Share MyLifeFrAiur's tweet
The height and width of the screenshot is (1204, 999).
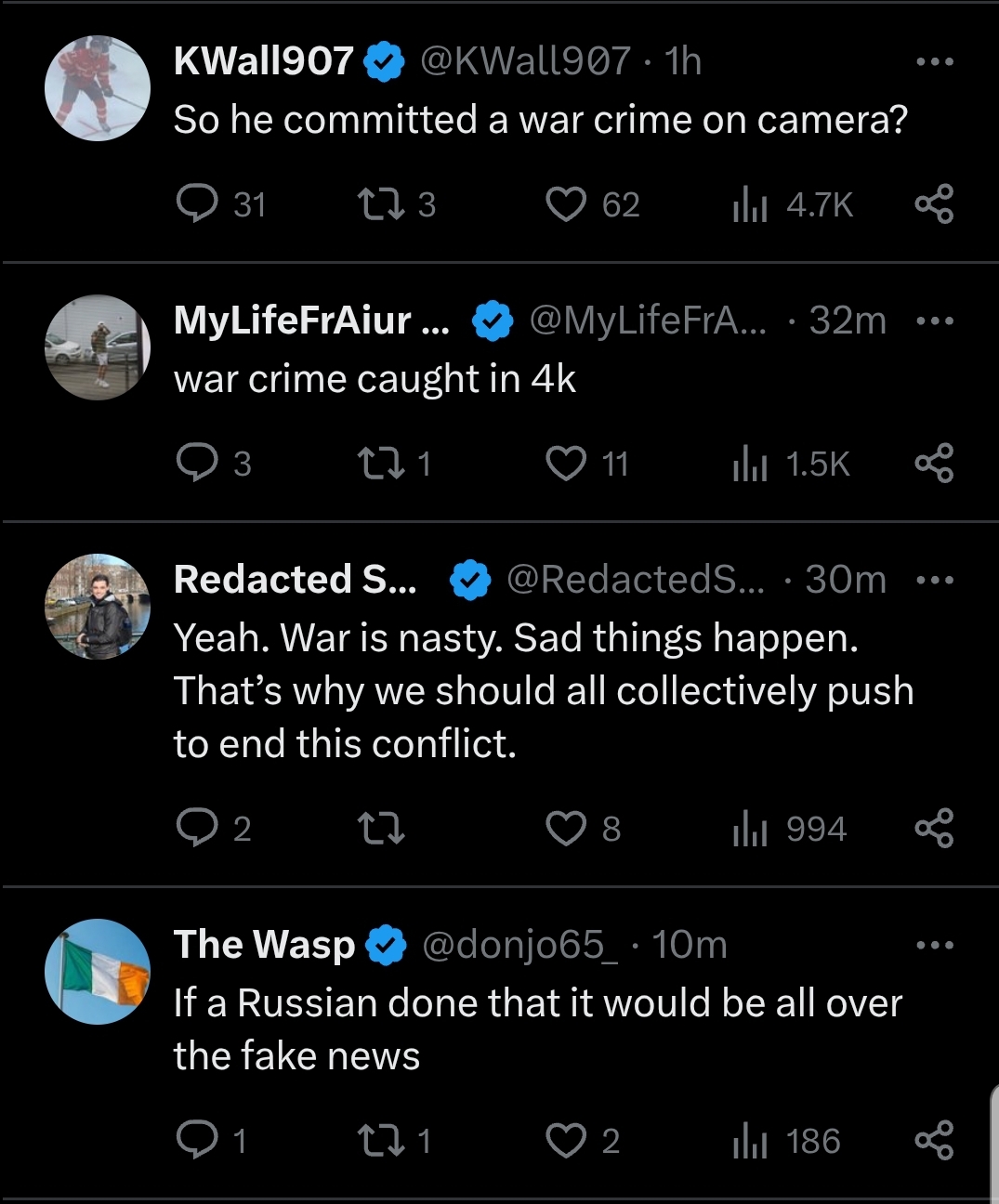[934, 464]
